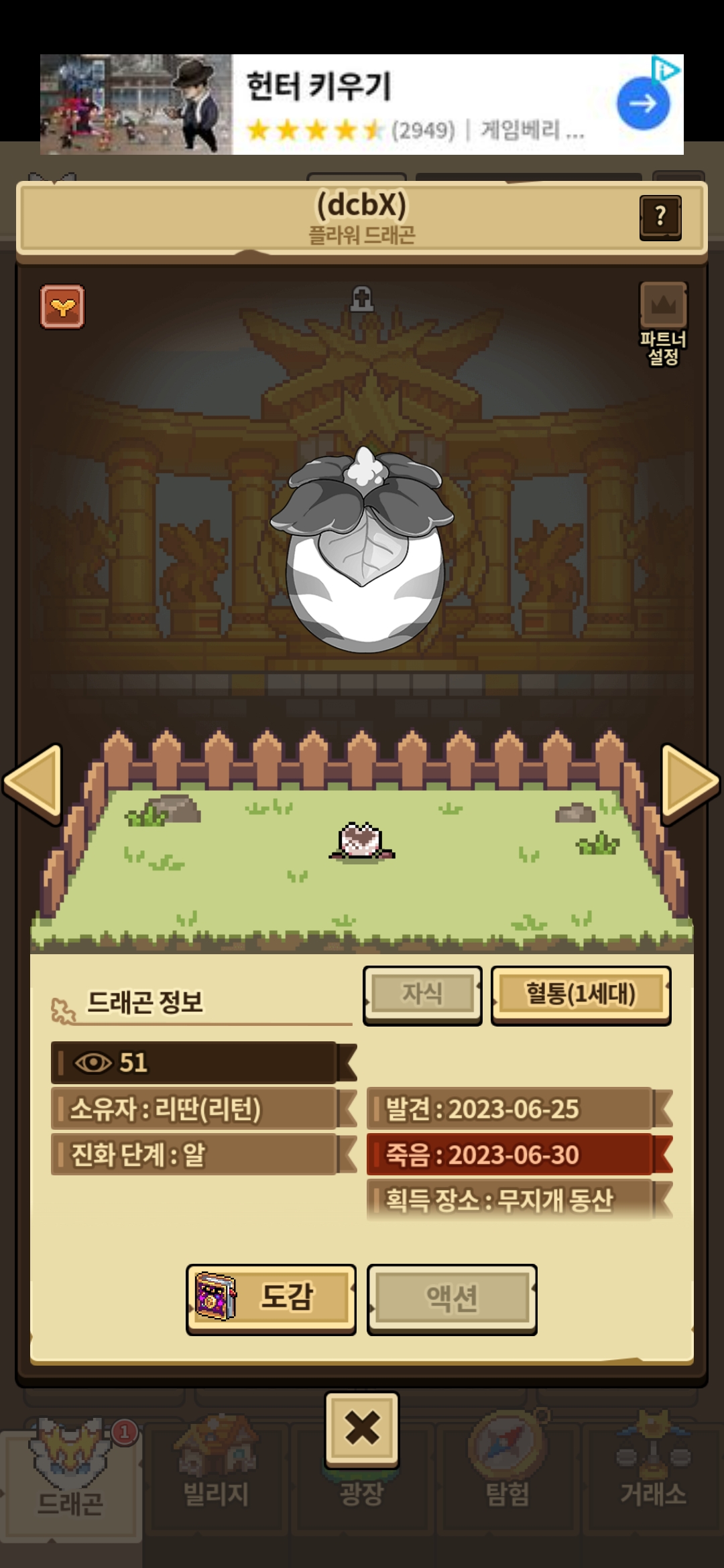Go to the next dragon with right arrow
The height and width of the screenshot is (1568, 724).
click(x=690, y=782)
